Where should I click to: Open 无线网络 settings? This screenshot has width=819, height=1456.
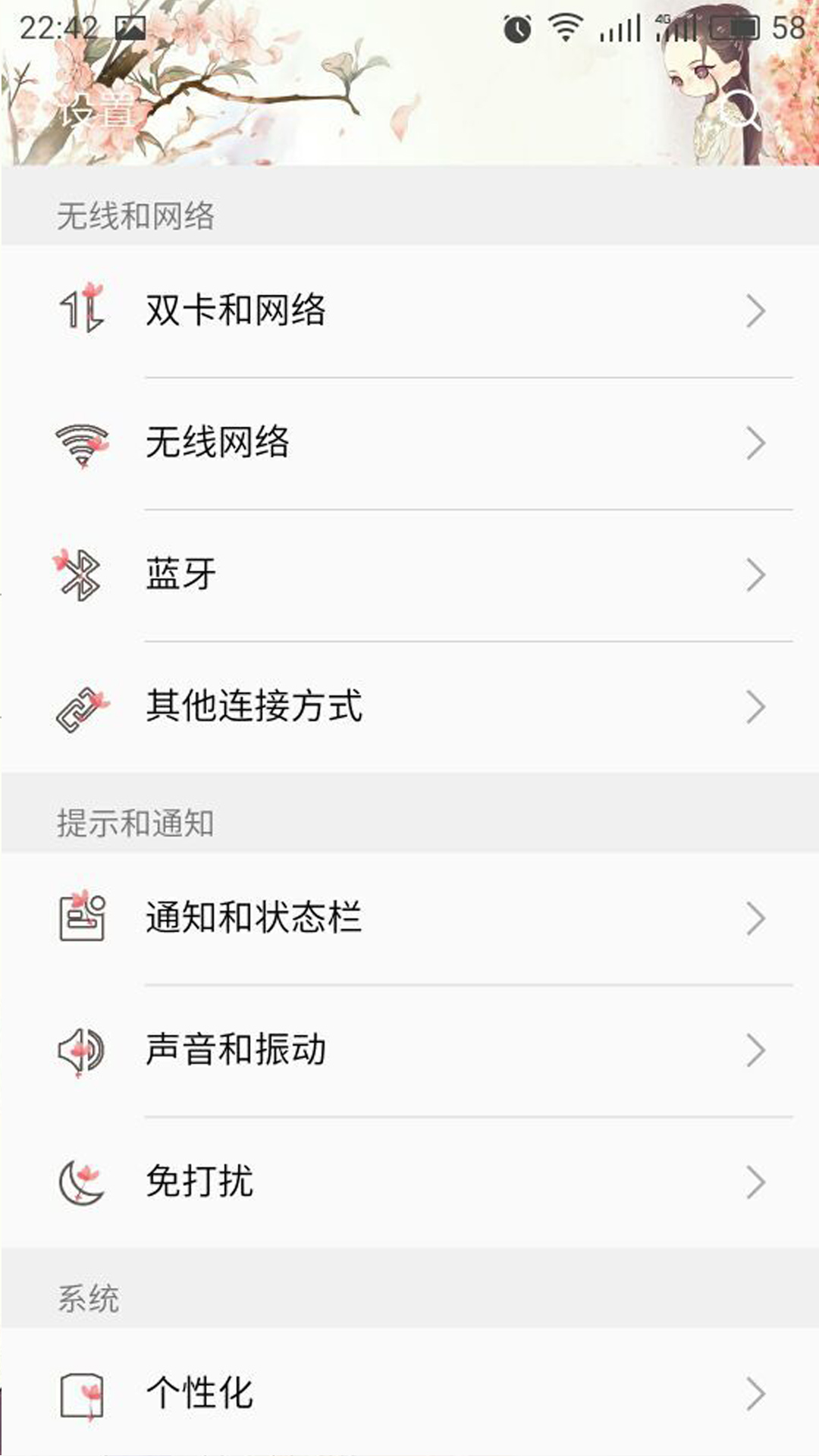click(x=409, y=443)
